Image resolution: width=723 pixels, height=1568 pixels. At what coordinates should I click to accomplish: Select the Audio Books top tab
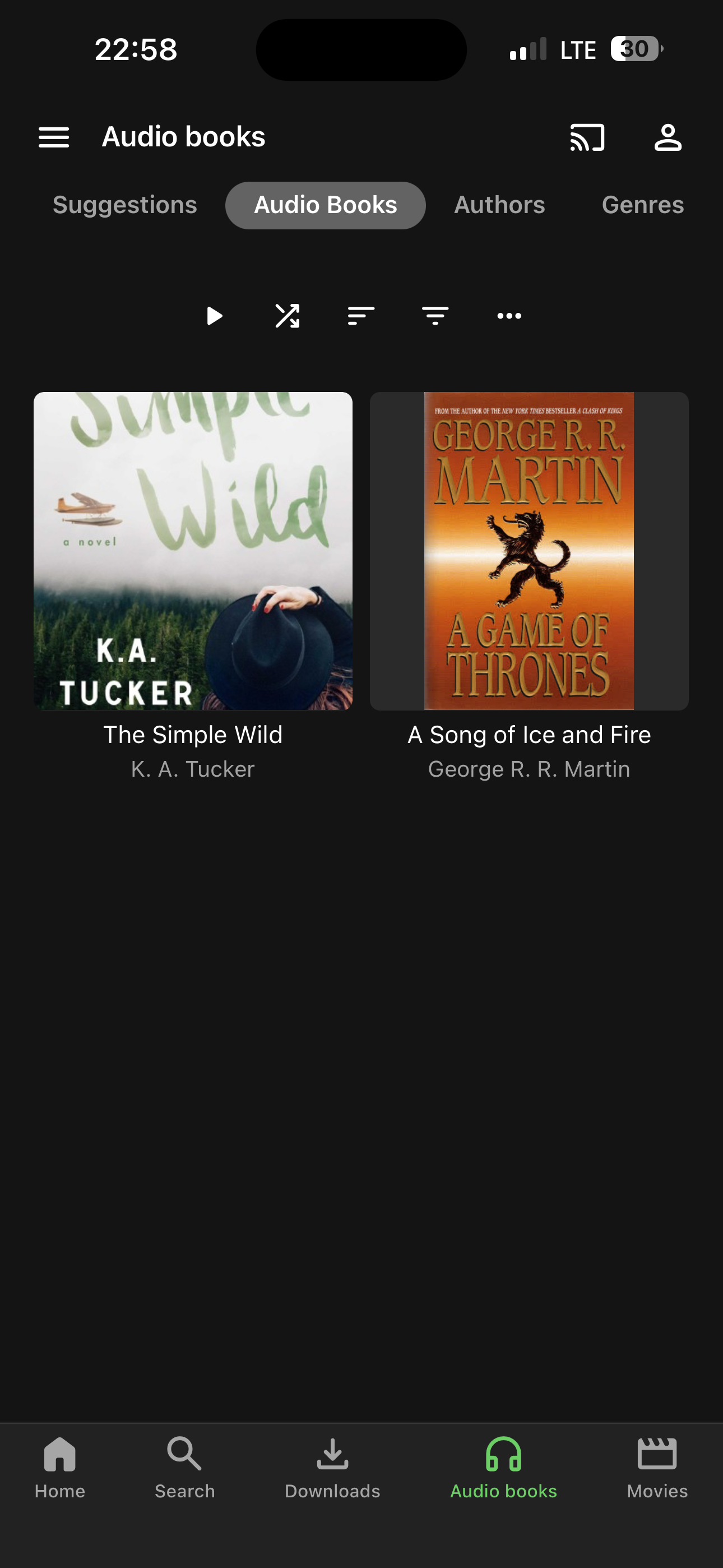point(325,205)
